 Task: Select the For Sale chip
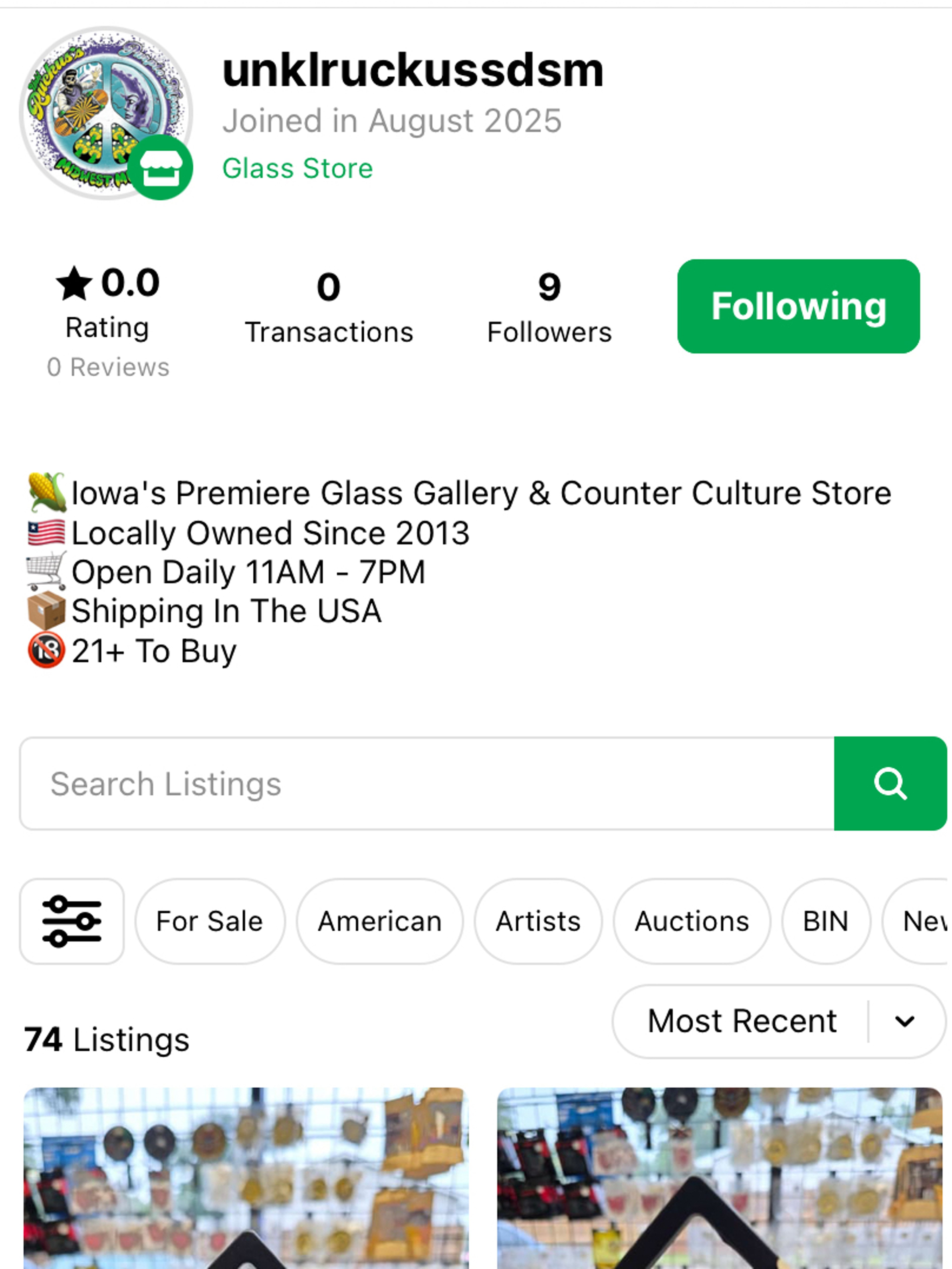[209, 921]
